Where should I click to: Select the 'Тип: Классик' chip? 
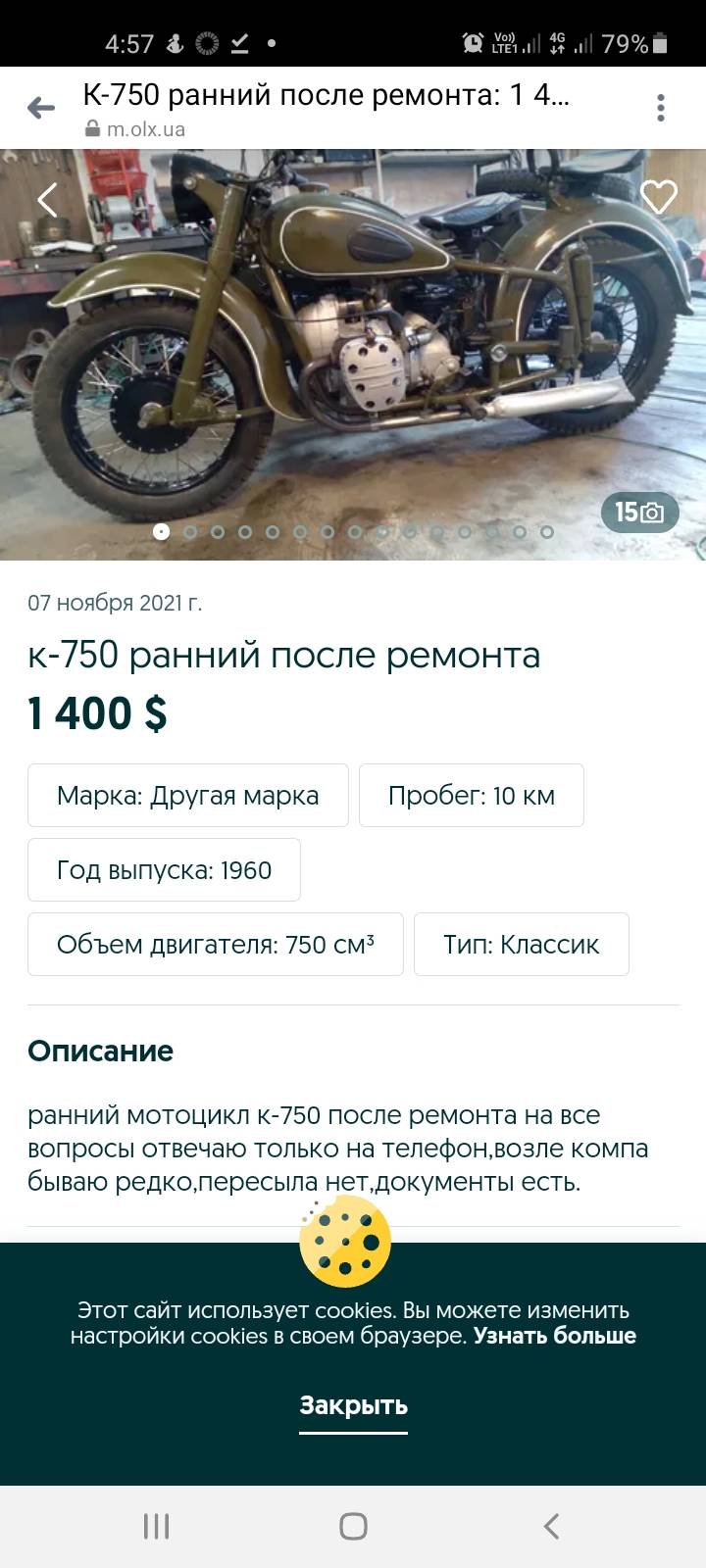tap(521, 945)
